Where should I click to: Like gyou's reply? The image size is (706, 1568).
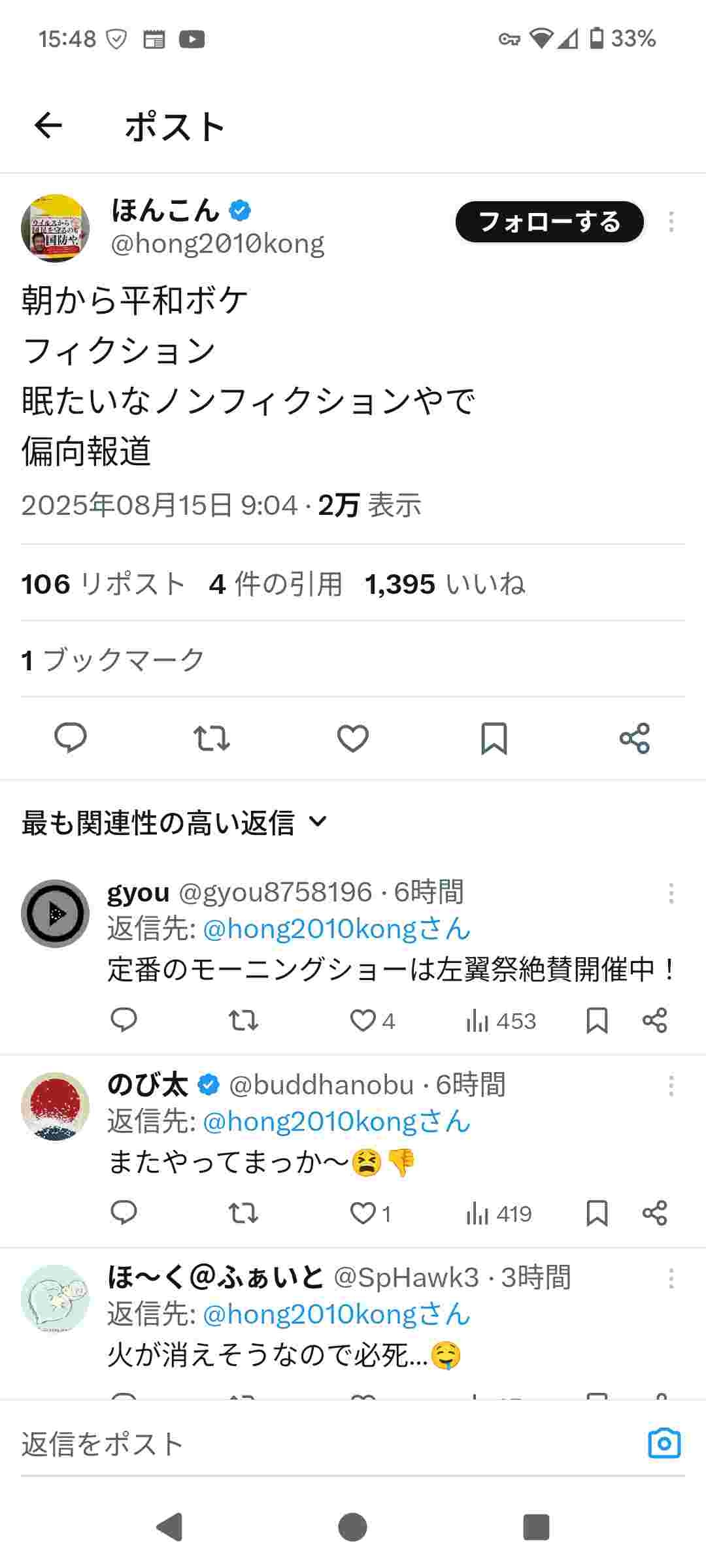point(363,1021)
